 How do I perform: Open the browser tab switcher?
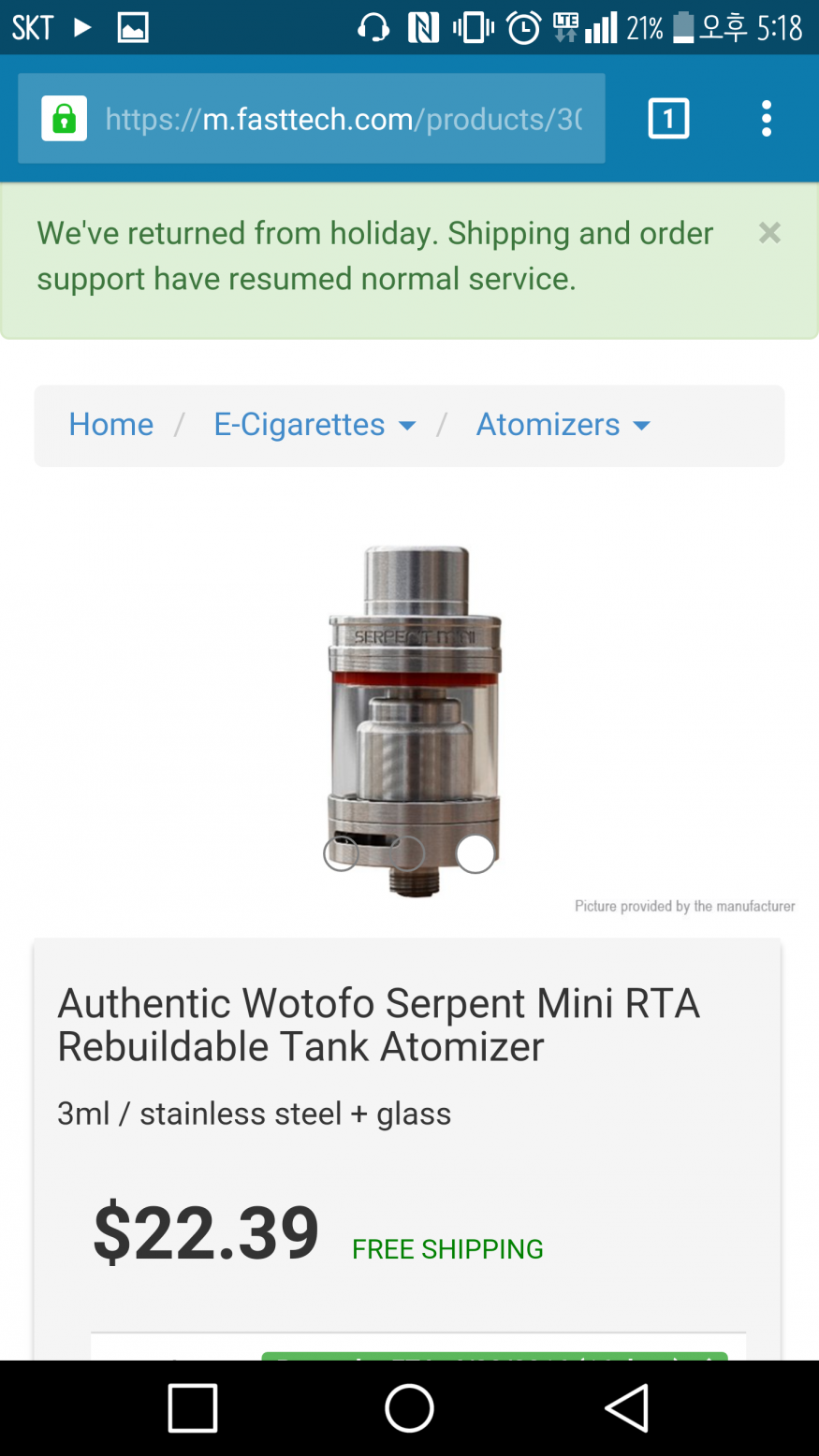pos(668,119)
